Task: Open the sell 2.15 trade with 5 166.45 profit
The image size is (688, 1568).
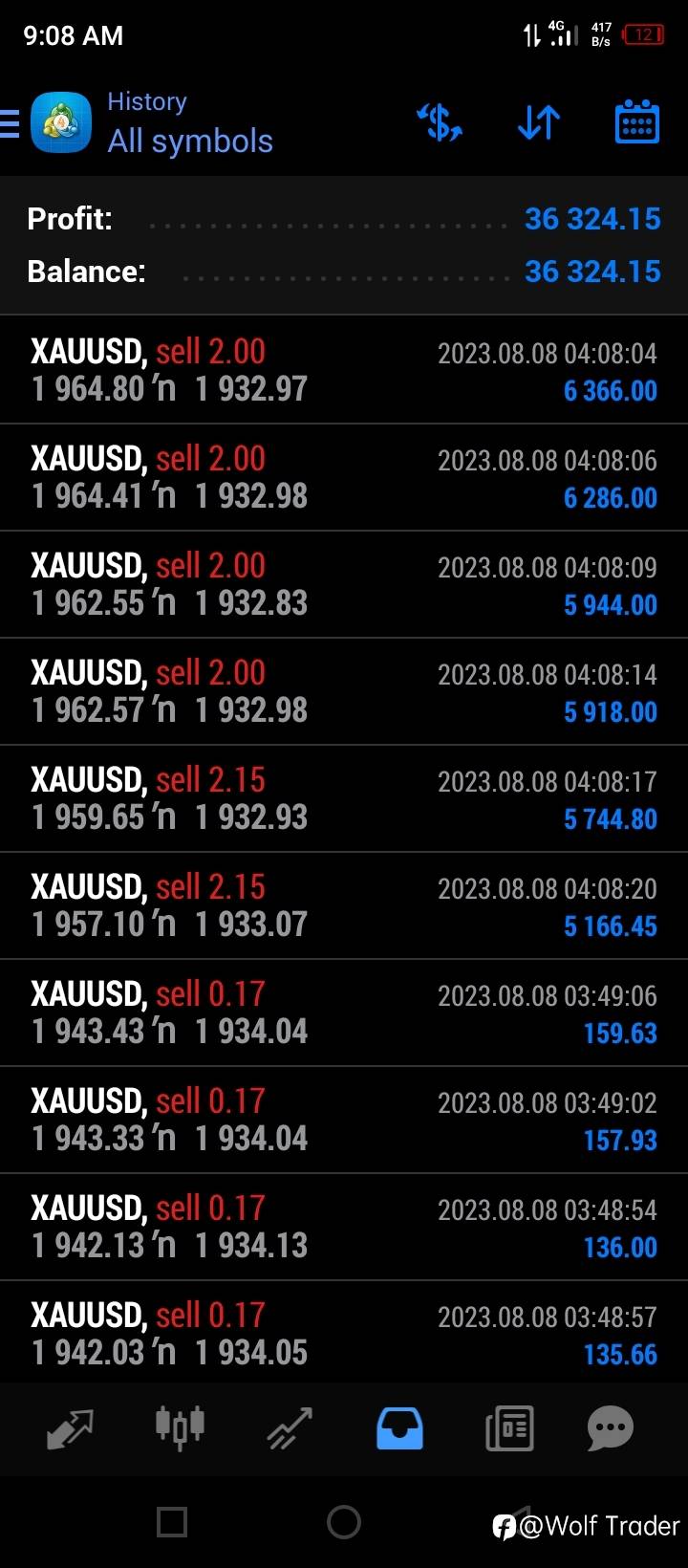Action: coord(344,905)
